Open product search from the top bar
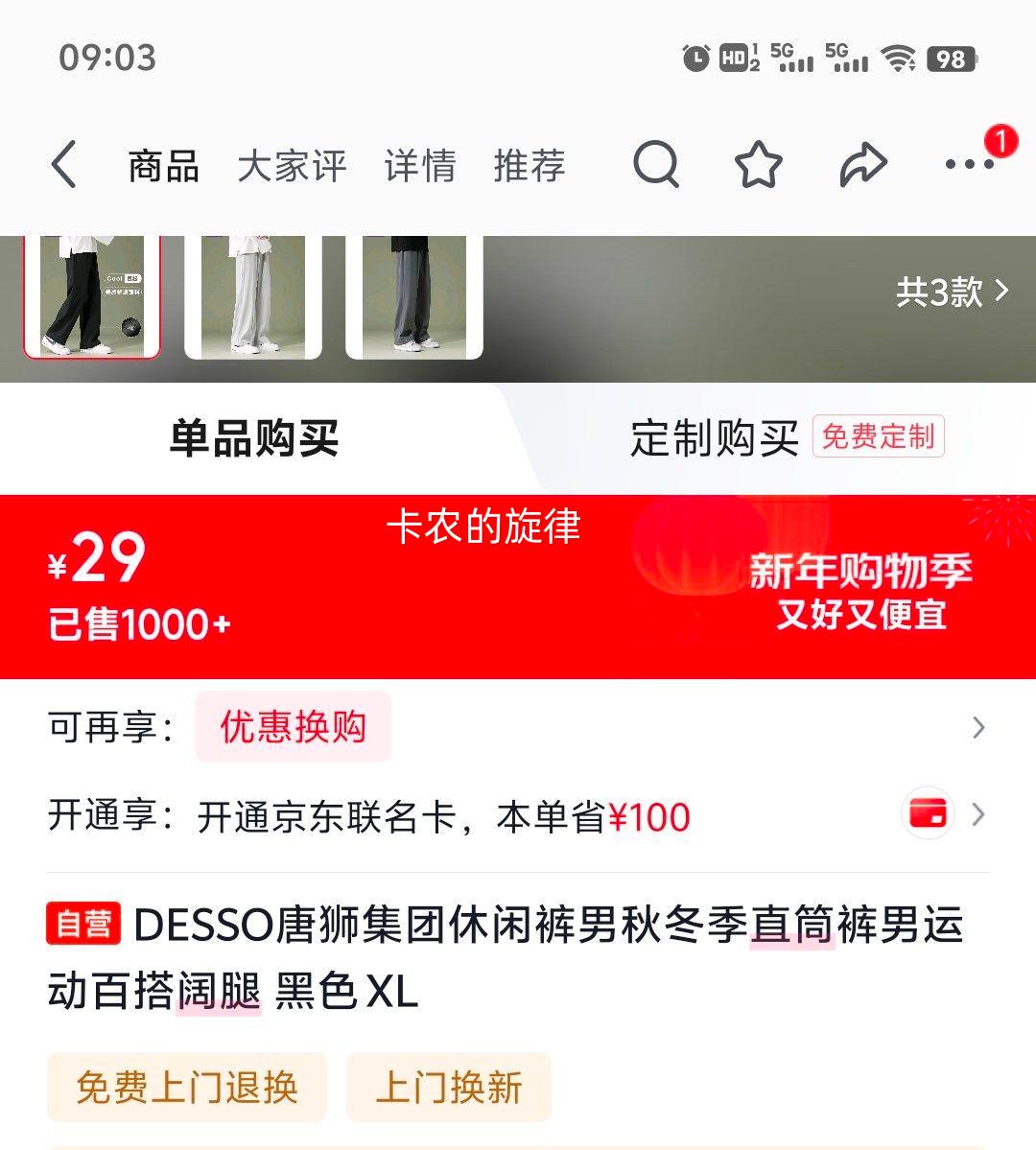The width and height of the screenshot is (1036, 1150). click(655, 165)
